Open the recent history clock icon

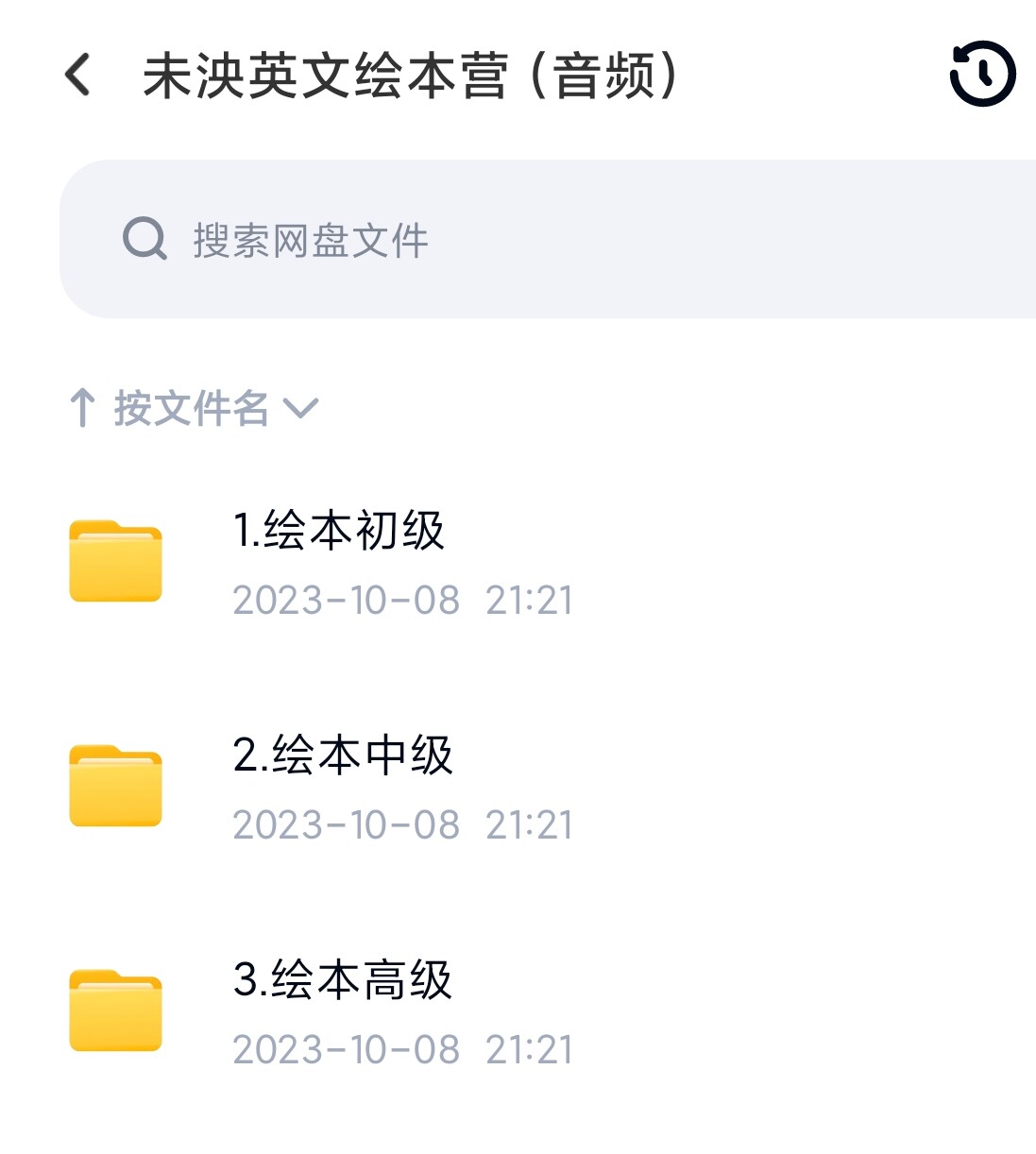pyautogui.click(x=982, y=74)
